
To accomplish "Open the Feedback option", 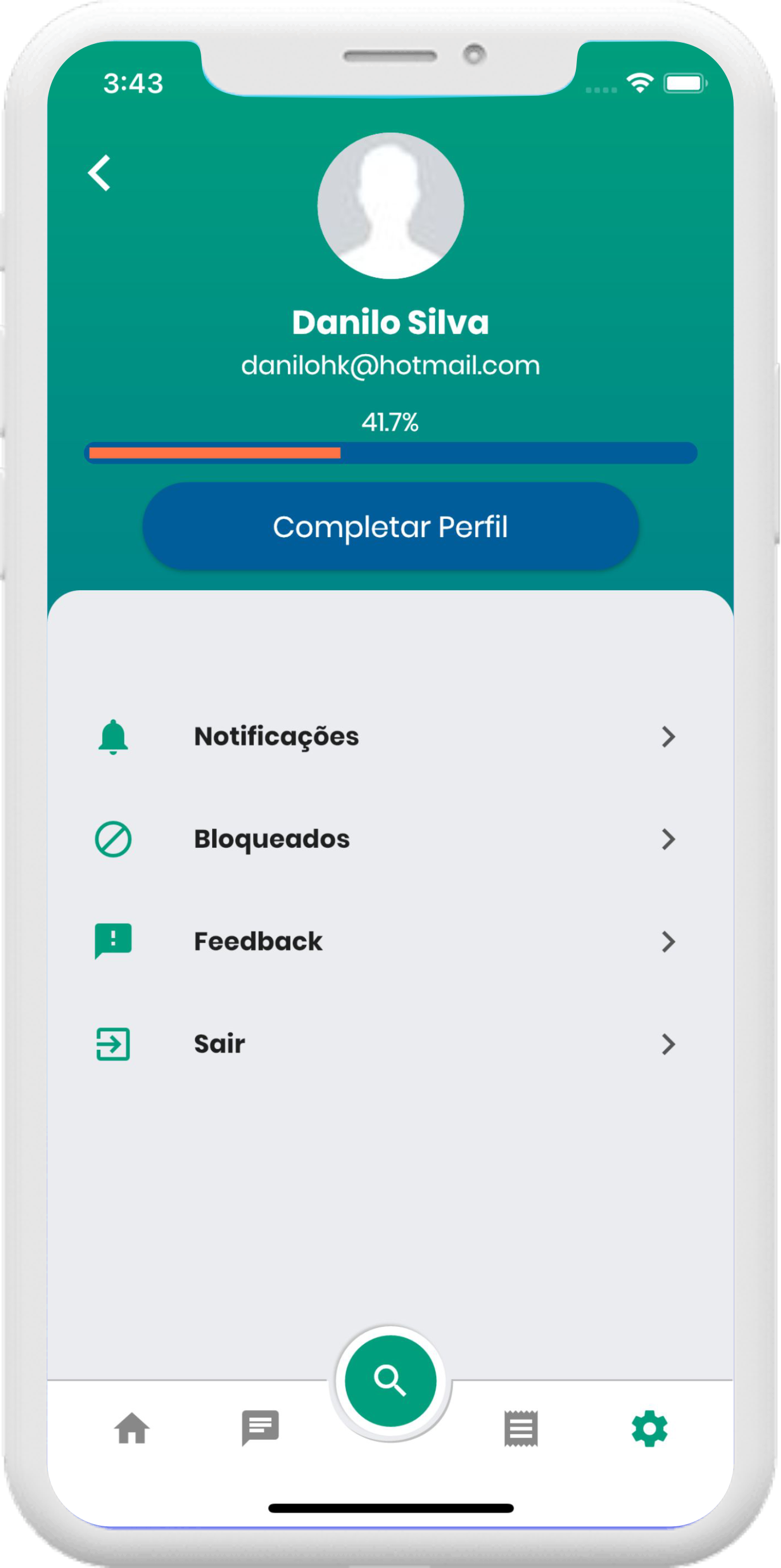I will 390,941.
